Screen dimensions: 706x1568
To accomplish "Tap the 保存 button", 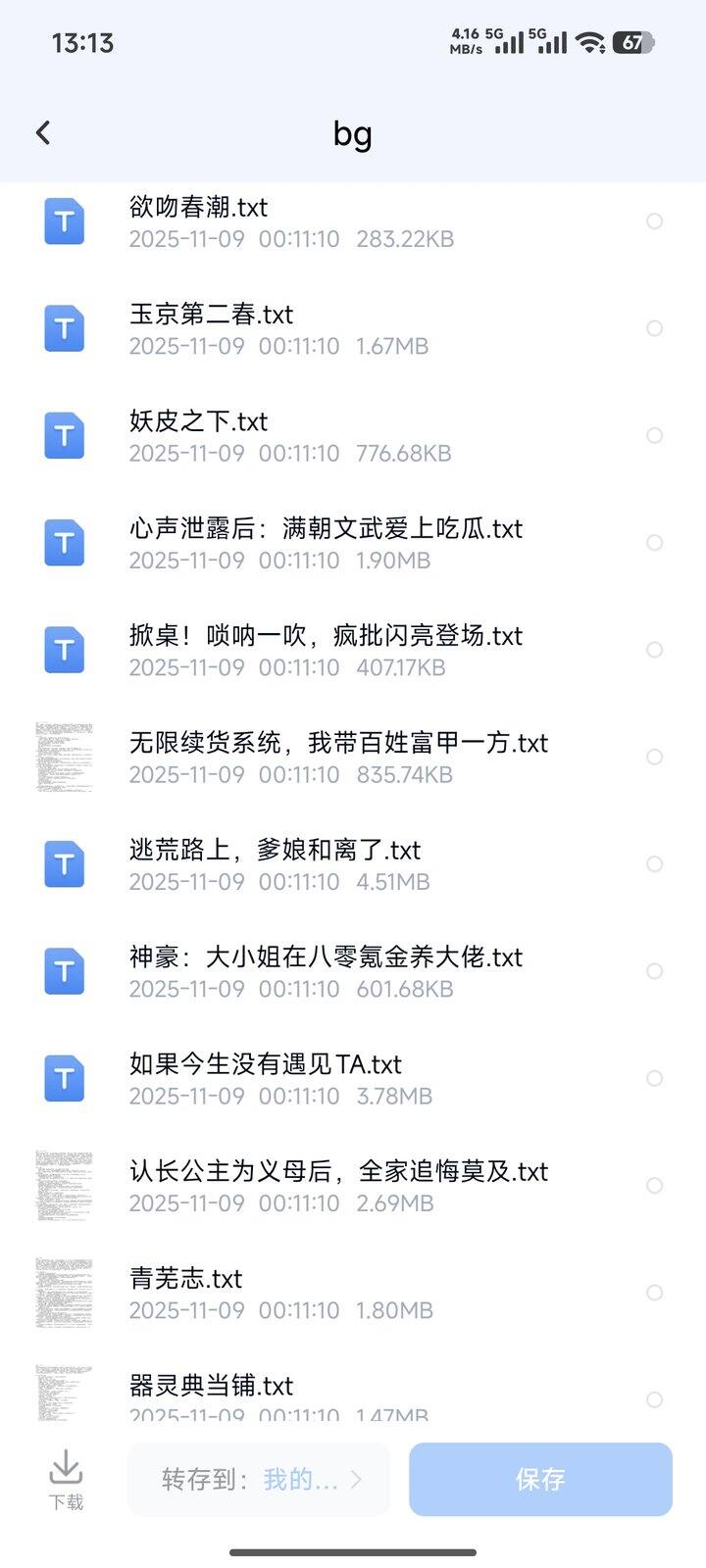I will [x=540, y=1479].
